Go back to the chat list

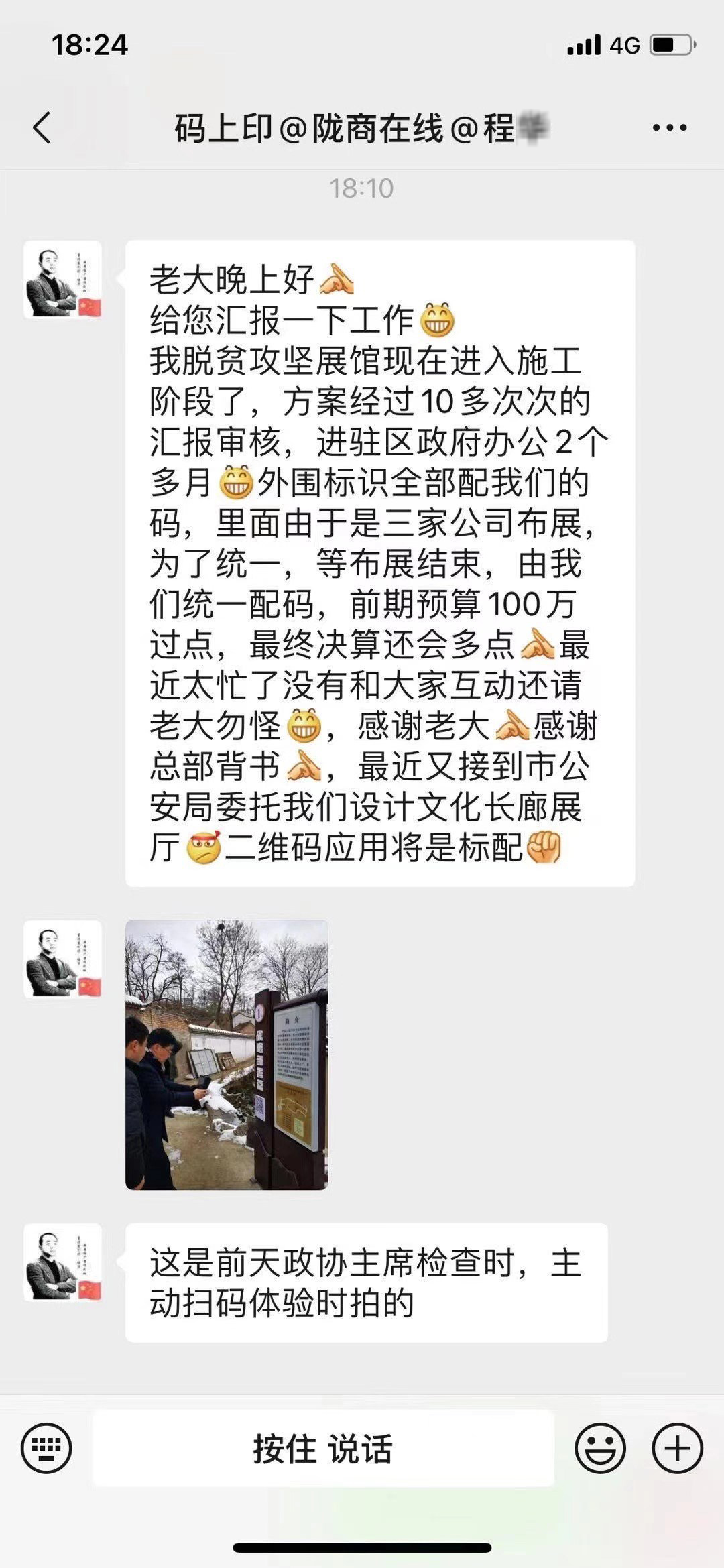tap(42, 127)
